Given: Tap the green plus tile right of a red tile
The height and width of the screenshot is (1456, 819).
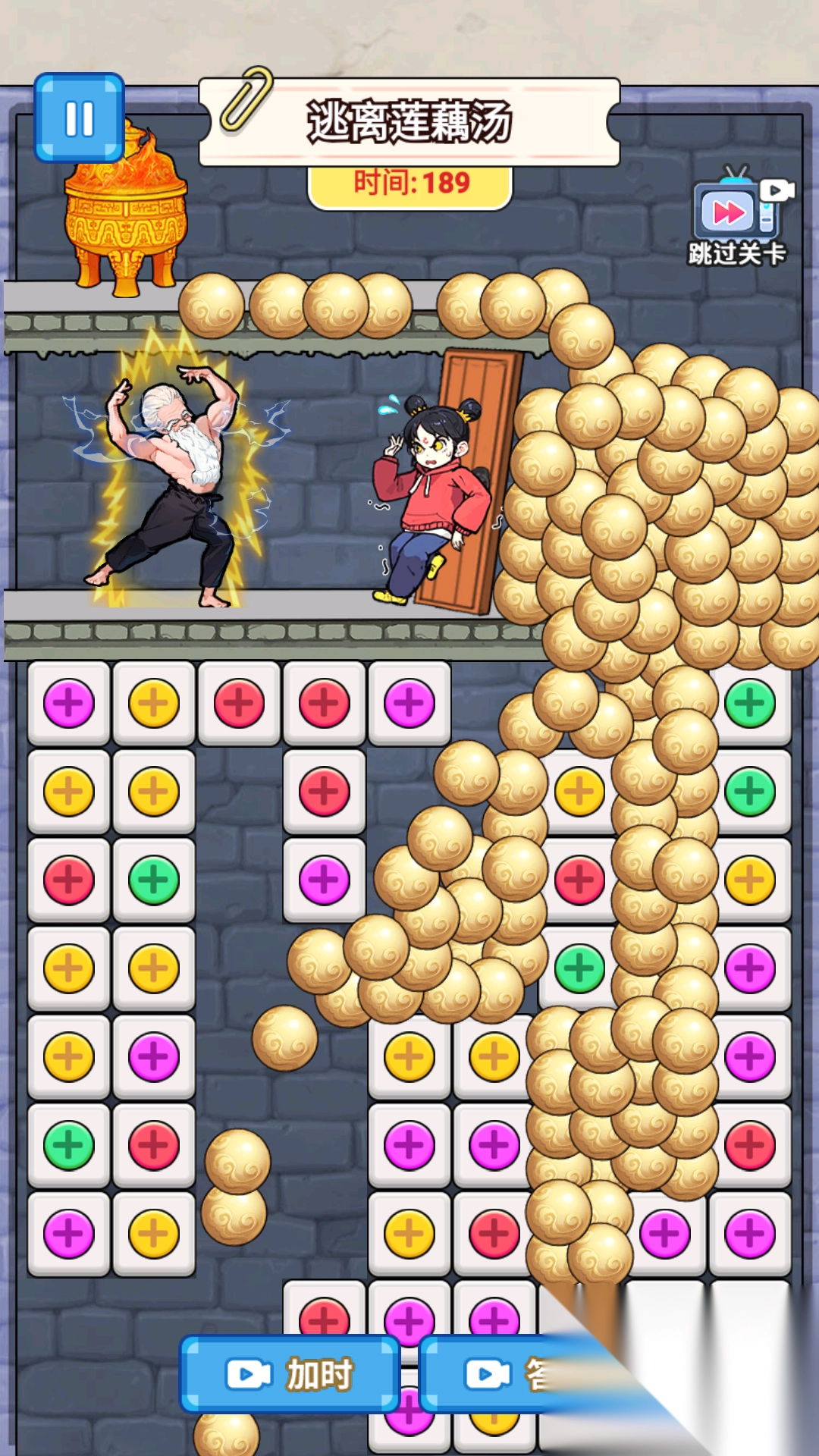Looking at the screenshot, I should point(154,880).
